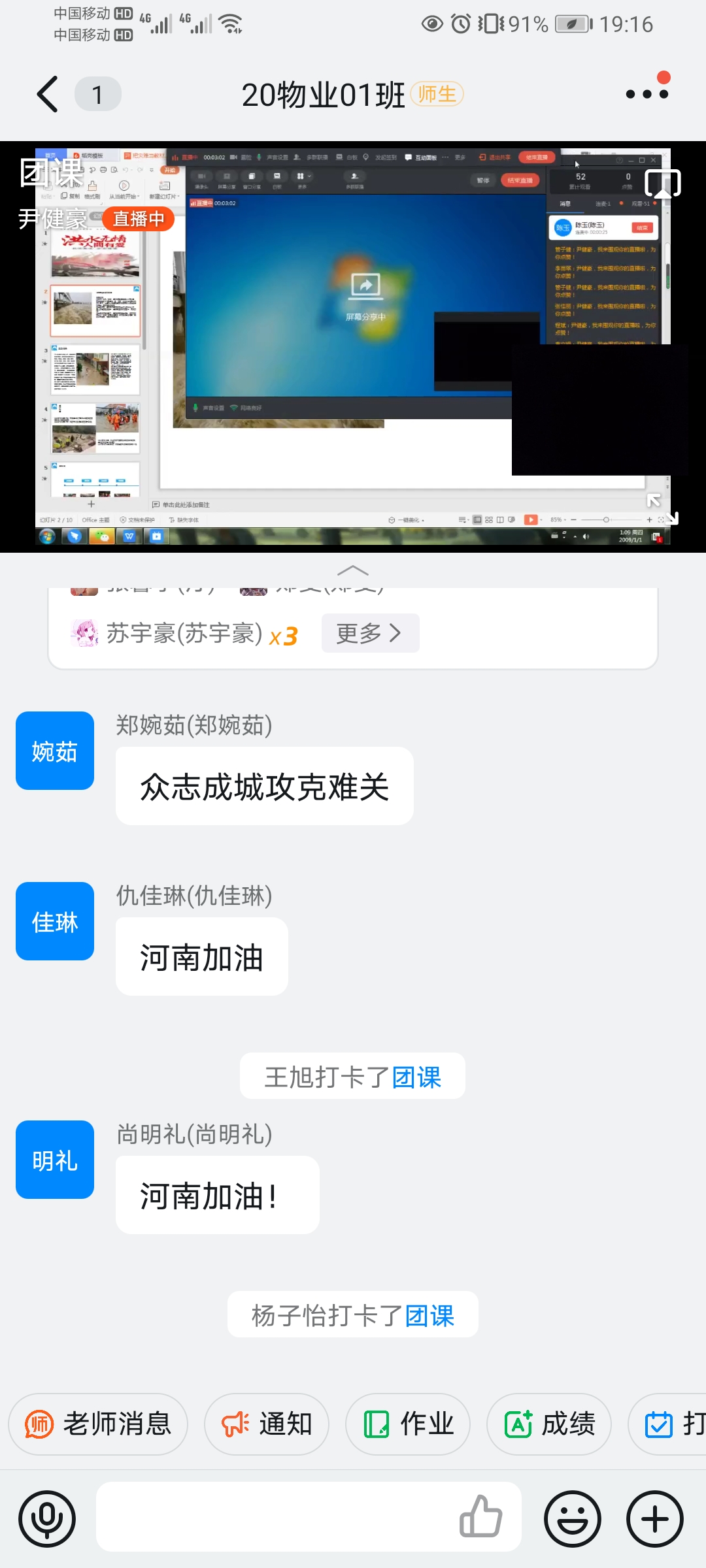
Task: Open 老师消息 teacher messages
Action: point(98,1424)
